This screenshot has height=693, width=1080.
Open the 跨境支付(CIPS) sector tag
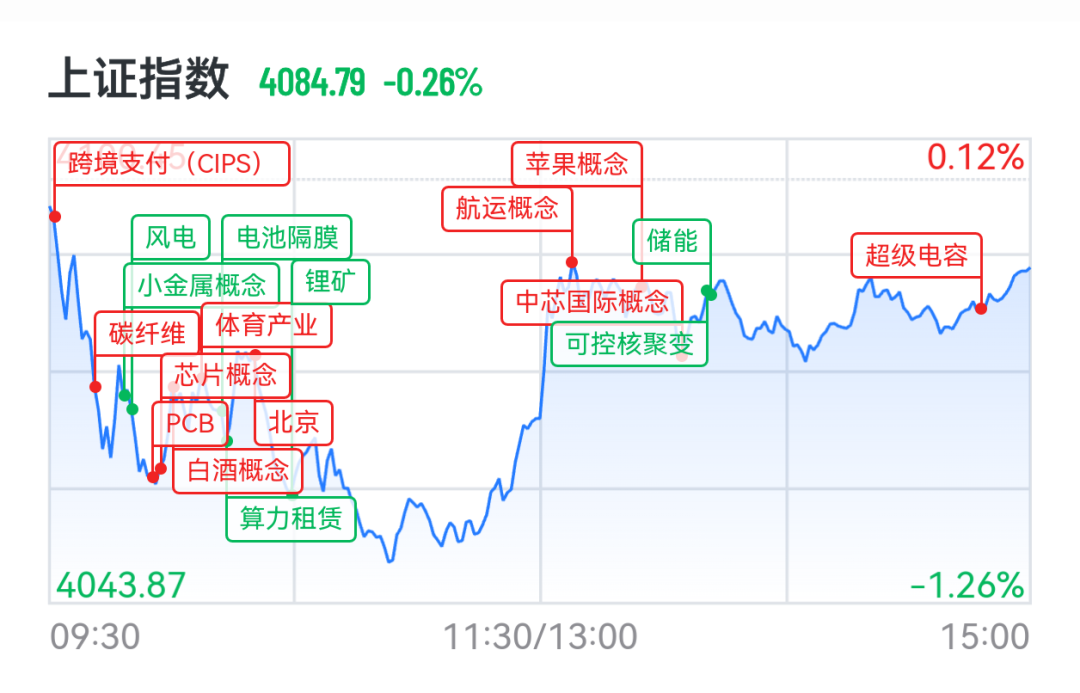pyautogui.click(x=172, y=164)
